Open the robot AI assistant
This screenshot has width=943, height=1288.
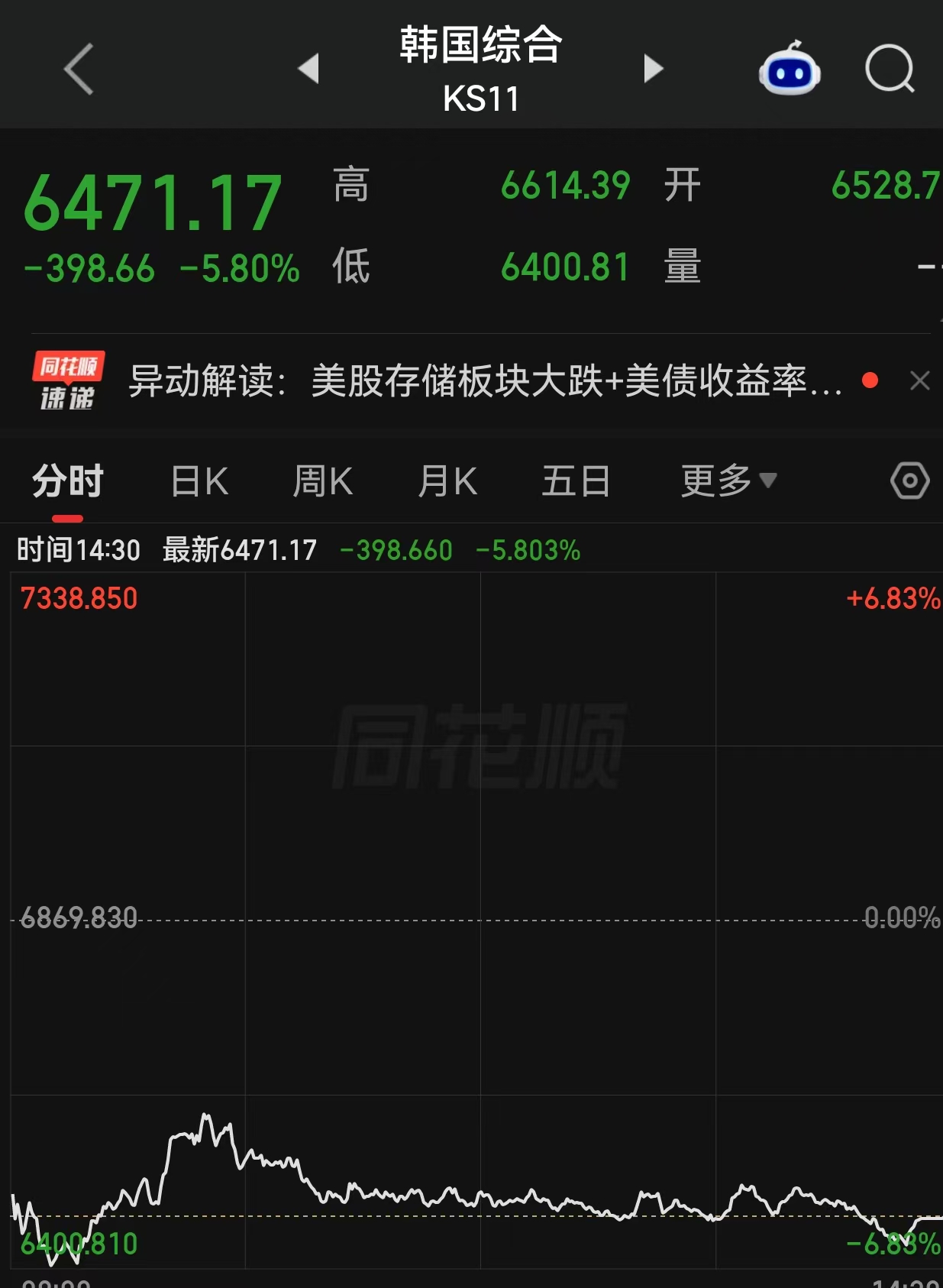[790, 68]
